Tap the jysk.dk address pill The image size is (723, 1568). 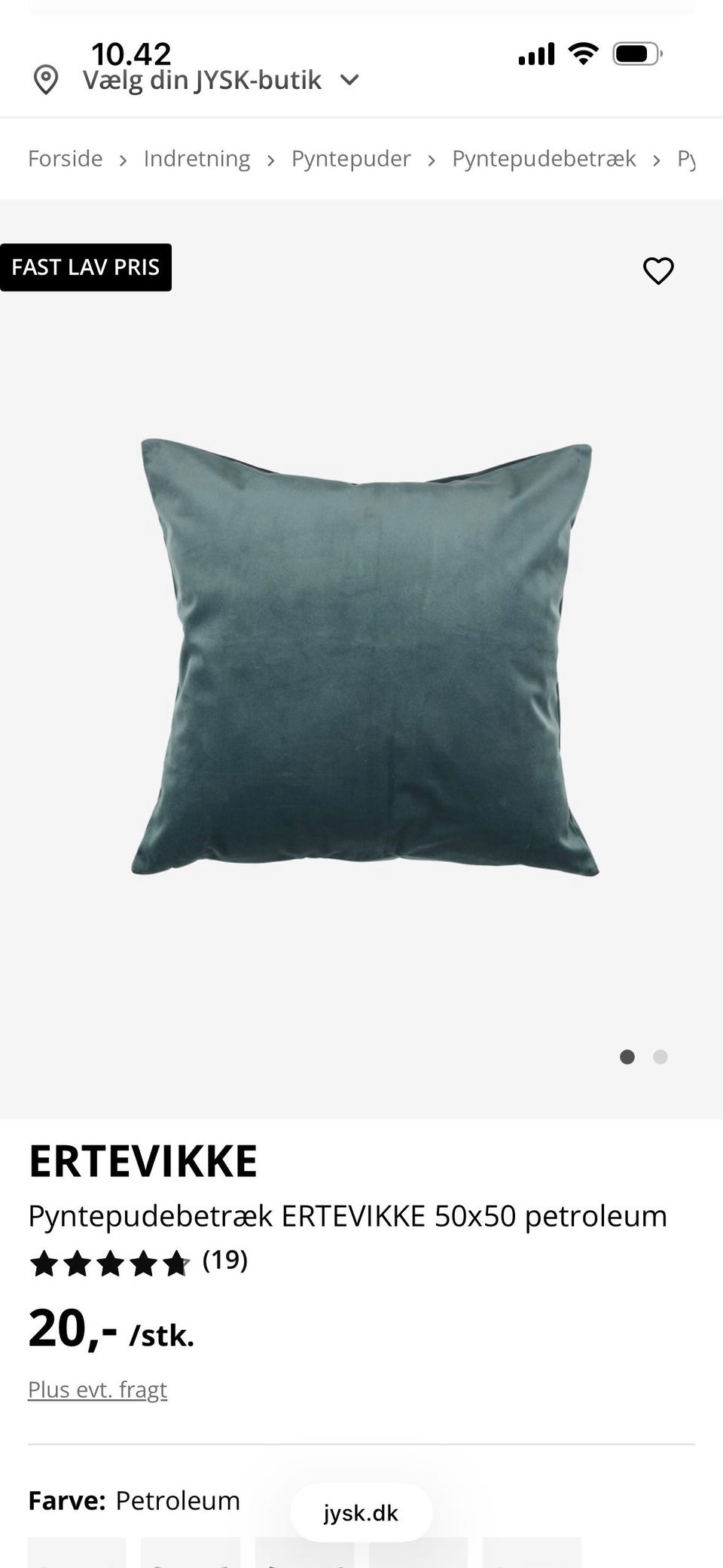tap(361, 1513)
